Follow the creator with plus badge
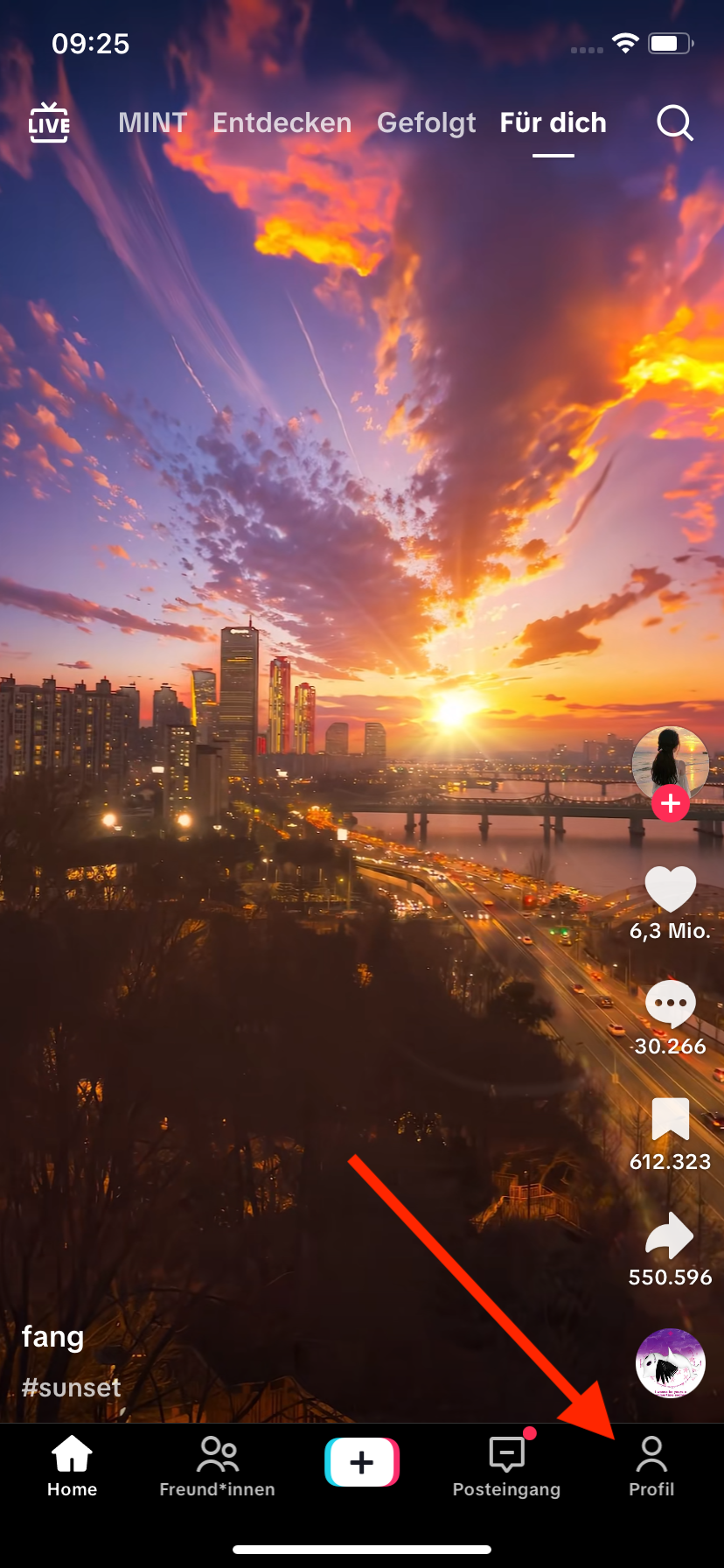This screenshot has width=724, height=1568. point(671,803)
